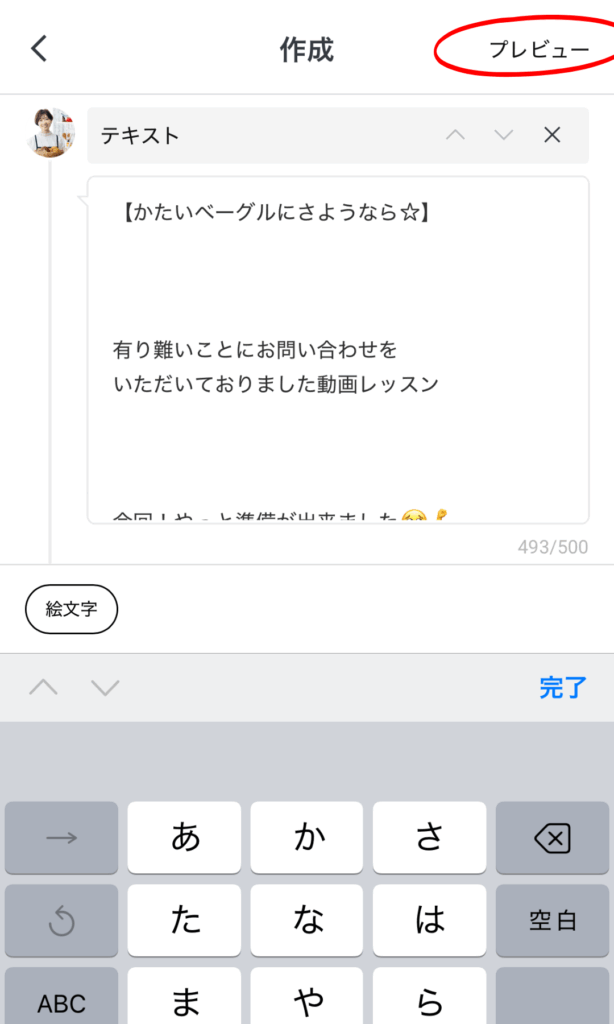Jump to next field with keyboard down arrow
This screenshot has width=614, height=1024.
click(105, 688)
